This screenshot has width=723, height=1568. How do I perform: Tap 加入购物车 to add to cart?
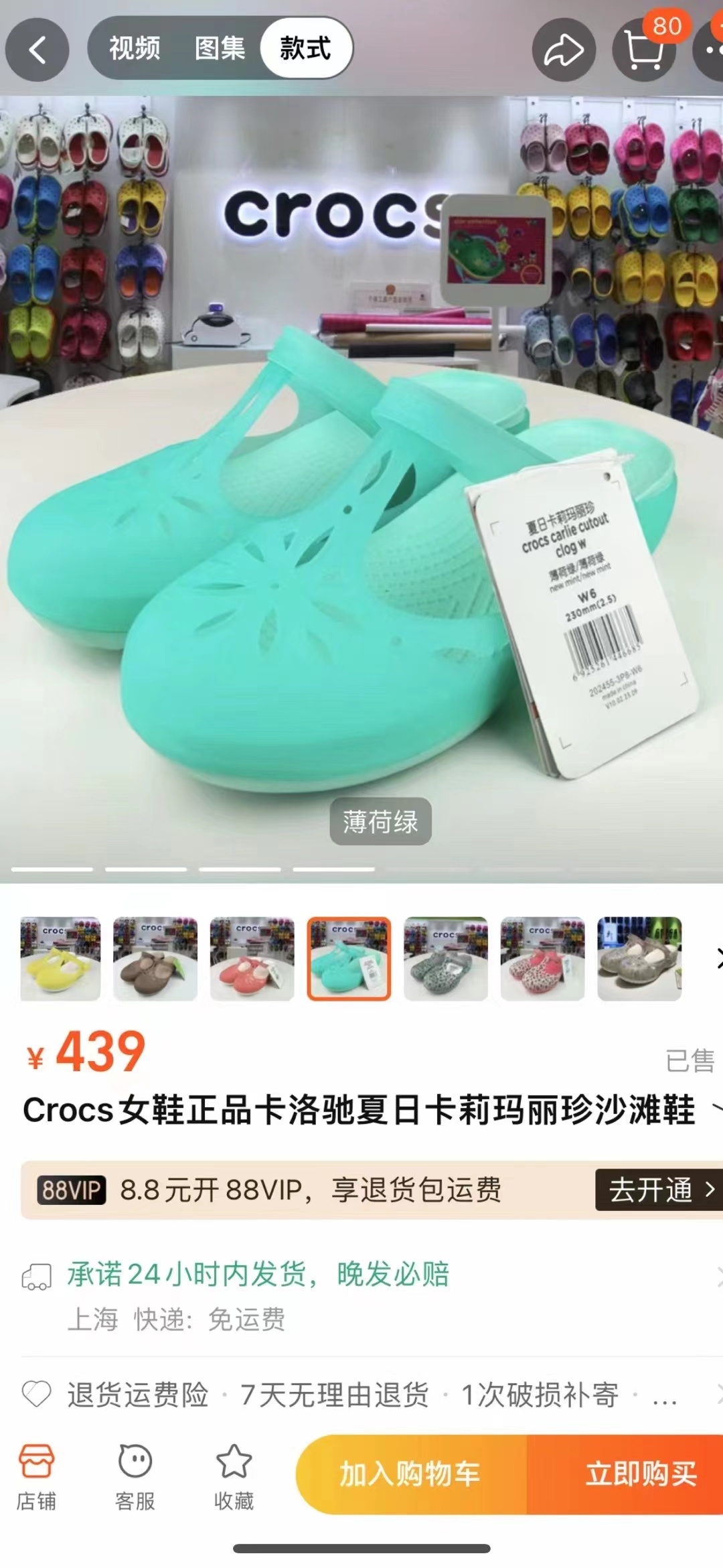(x=410, y=1474)
